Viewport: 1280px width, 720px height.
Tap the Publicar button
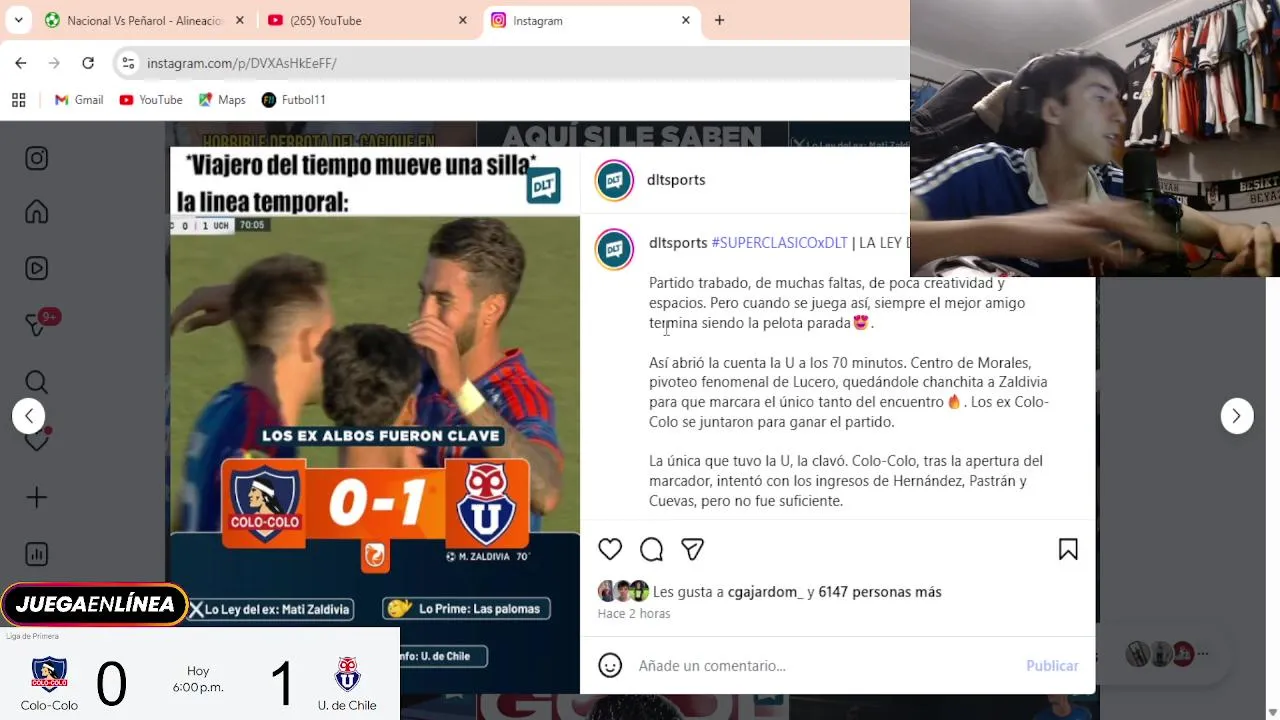point(1051,666)
